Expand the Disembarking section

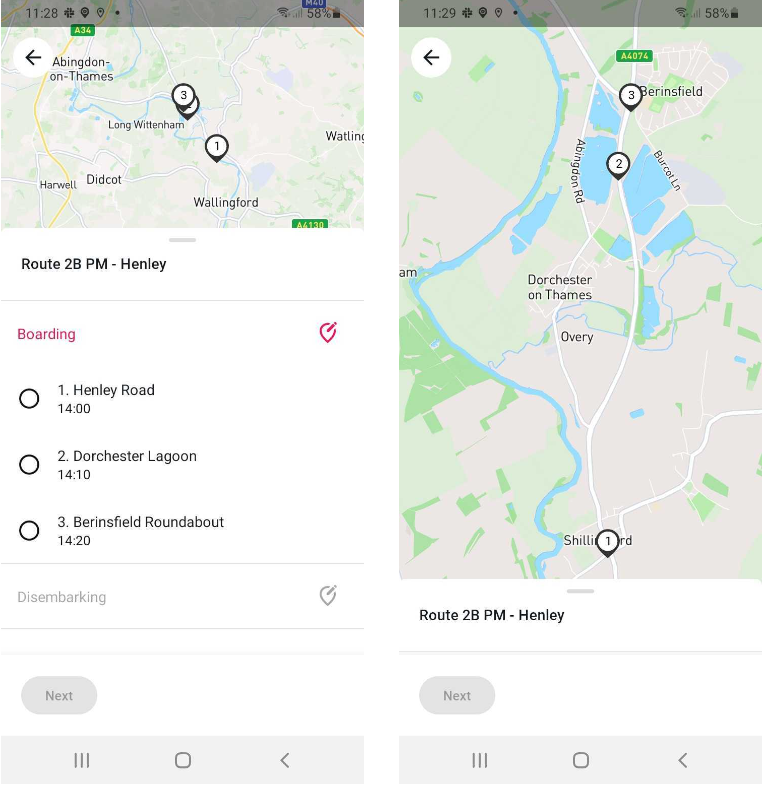[x=182, y=597]
